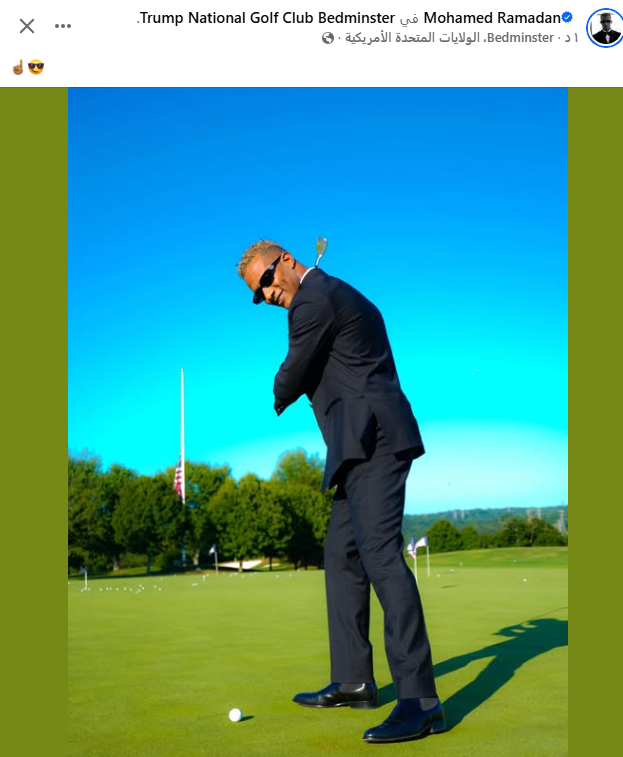623x757 pixels.
Task: Open the Bedminster location link
Action: (x=520, y=38)
